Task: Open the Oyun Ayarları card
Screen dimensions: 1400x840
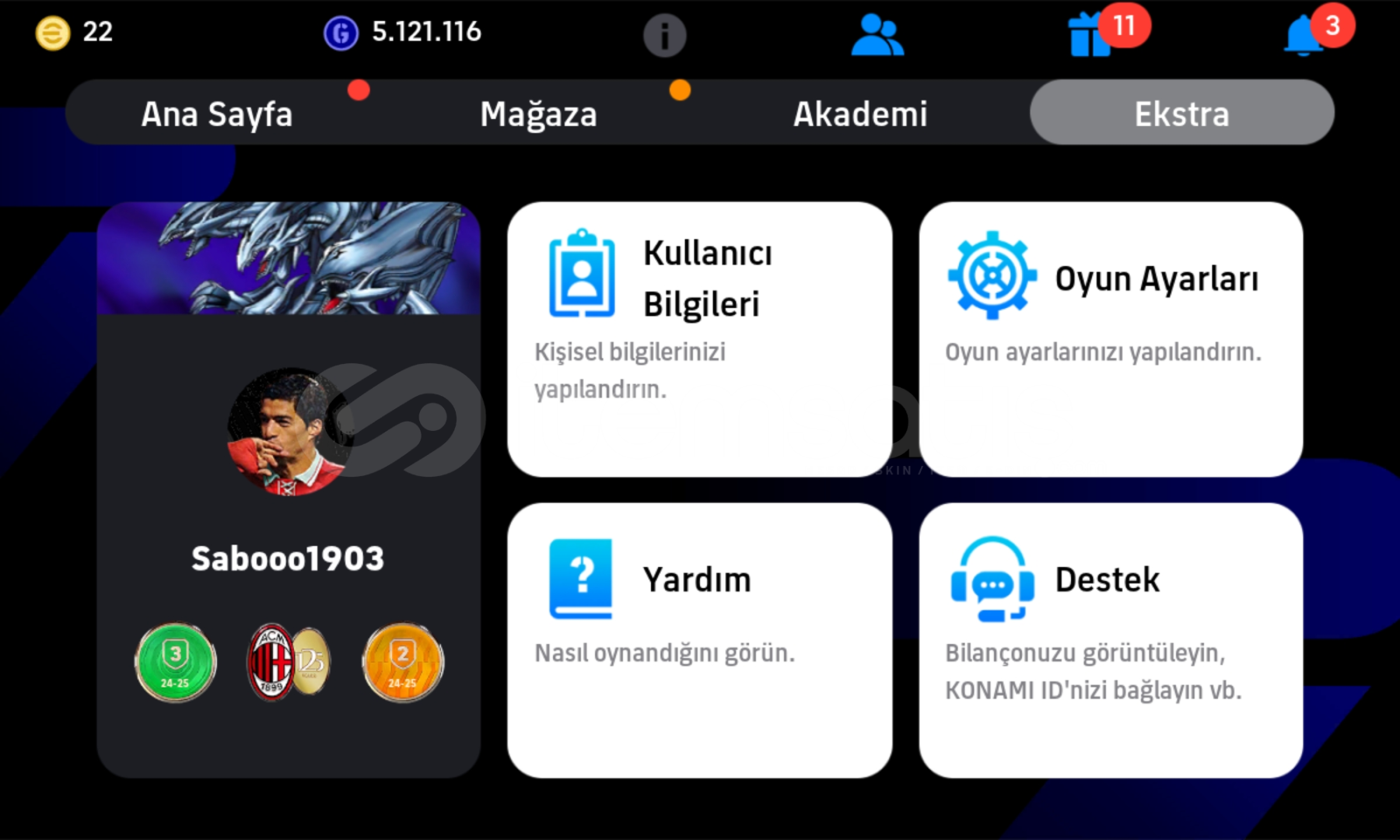Action: 1110,339
